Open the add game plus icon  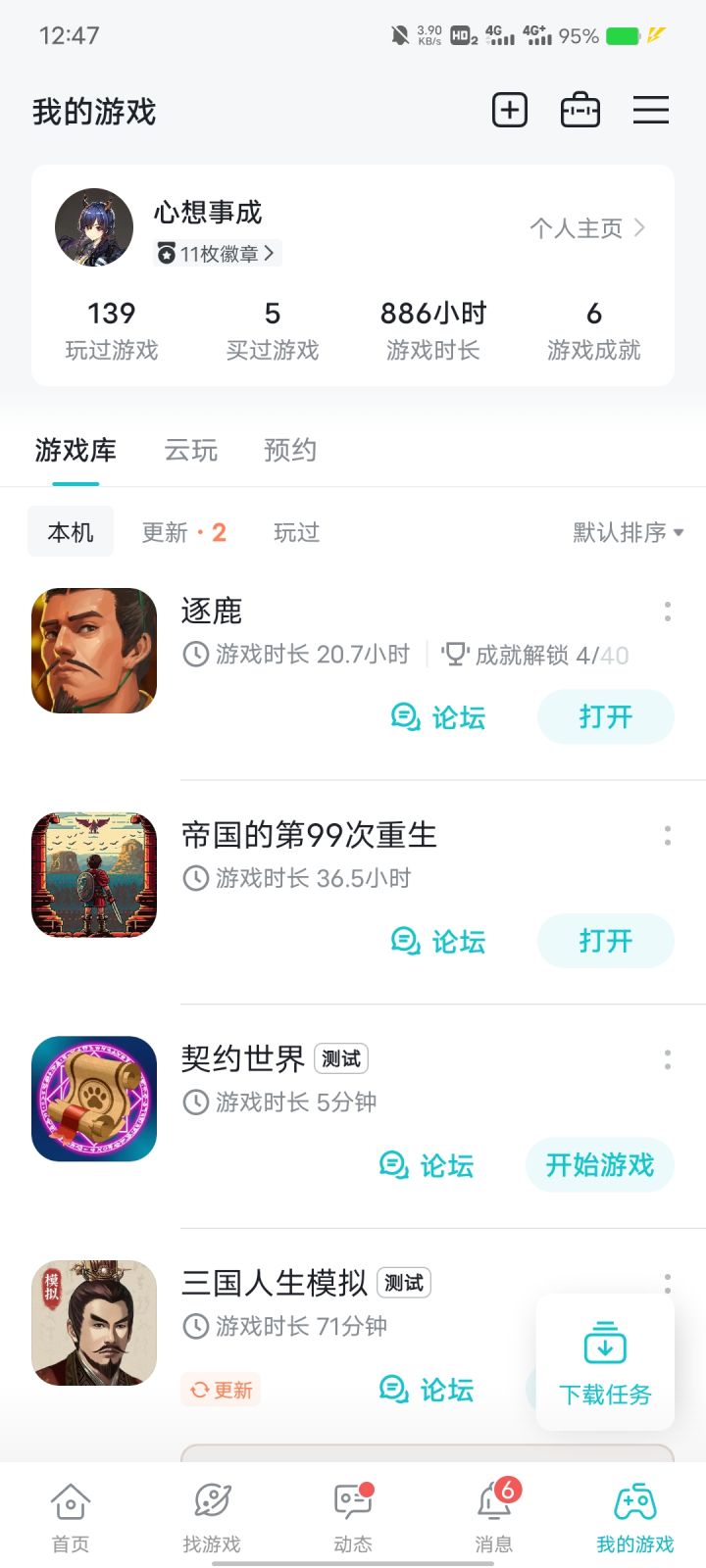(x=509, y=110)
